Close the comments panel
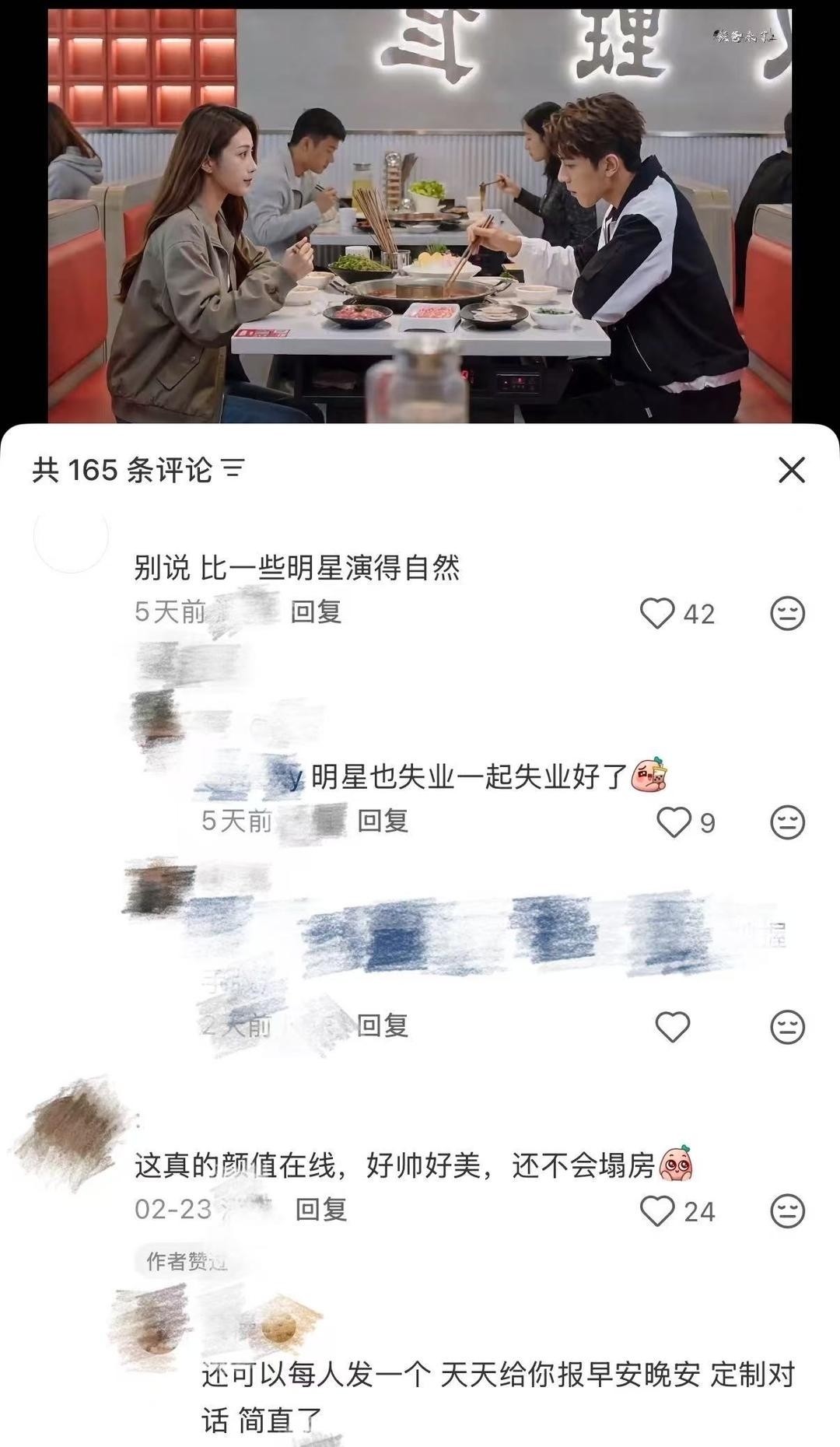Image resolution: width=840 pixels, height=1447 pixels. [x=791, y=470]
